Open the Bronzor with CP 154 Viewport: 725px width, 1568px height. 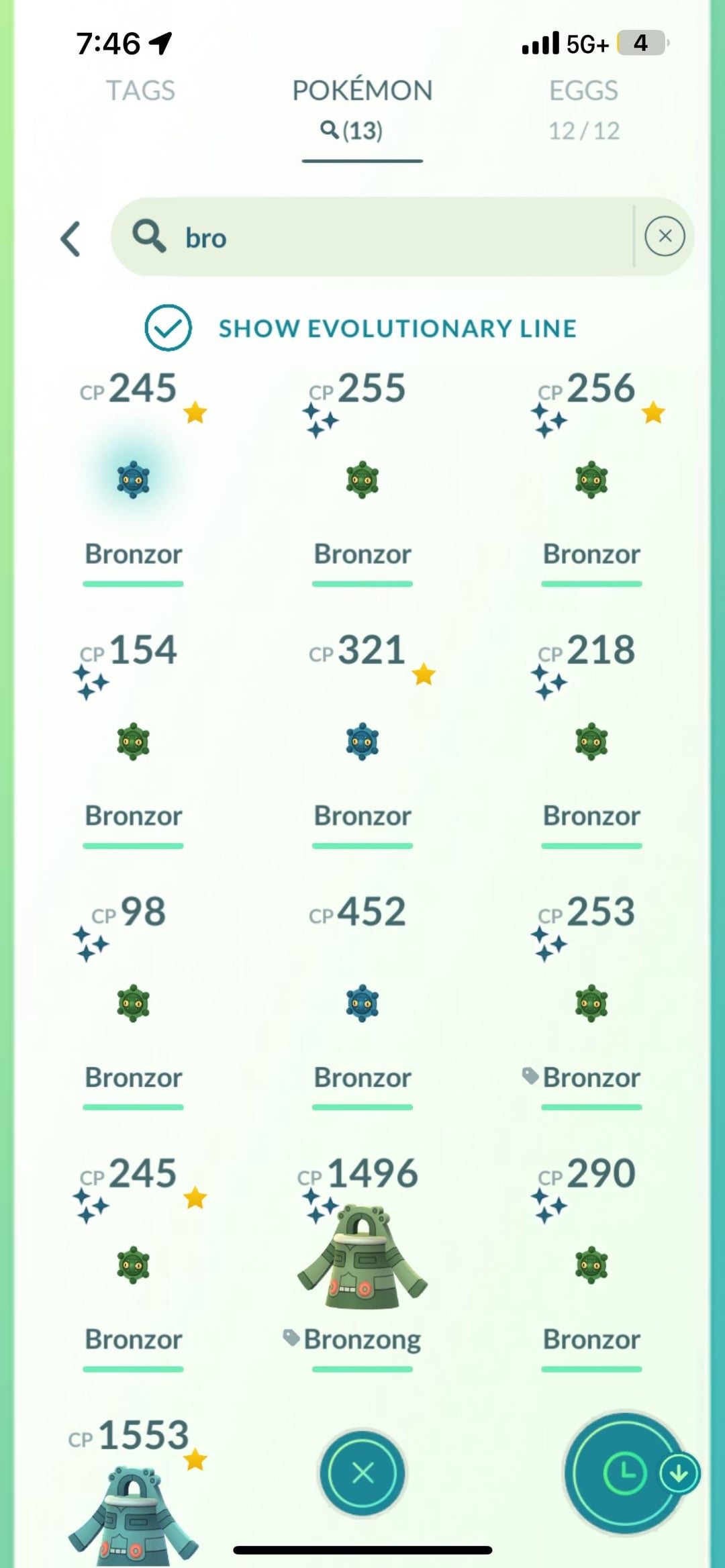tap(133, 742)
